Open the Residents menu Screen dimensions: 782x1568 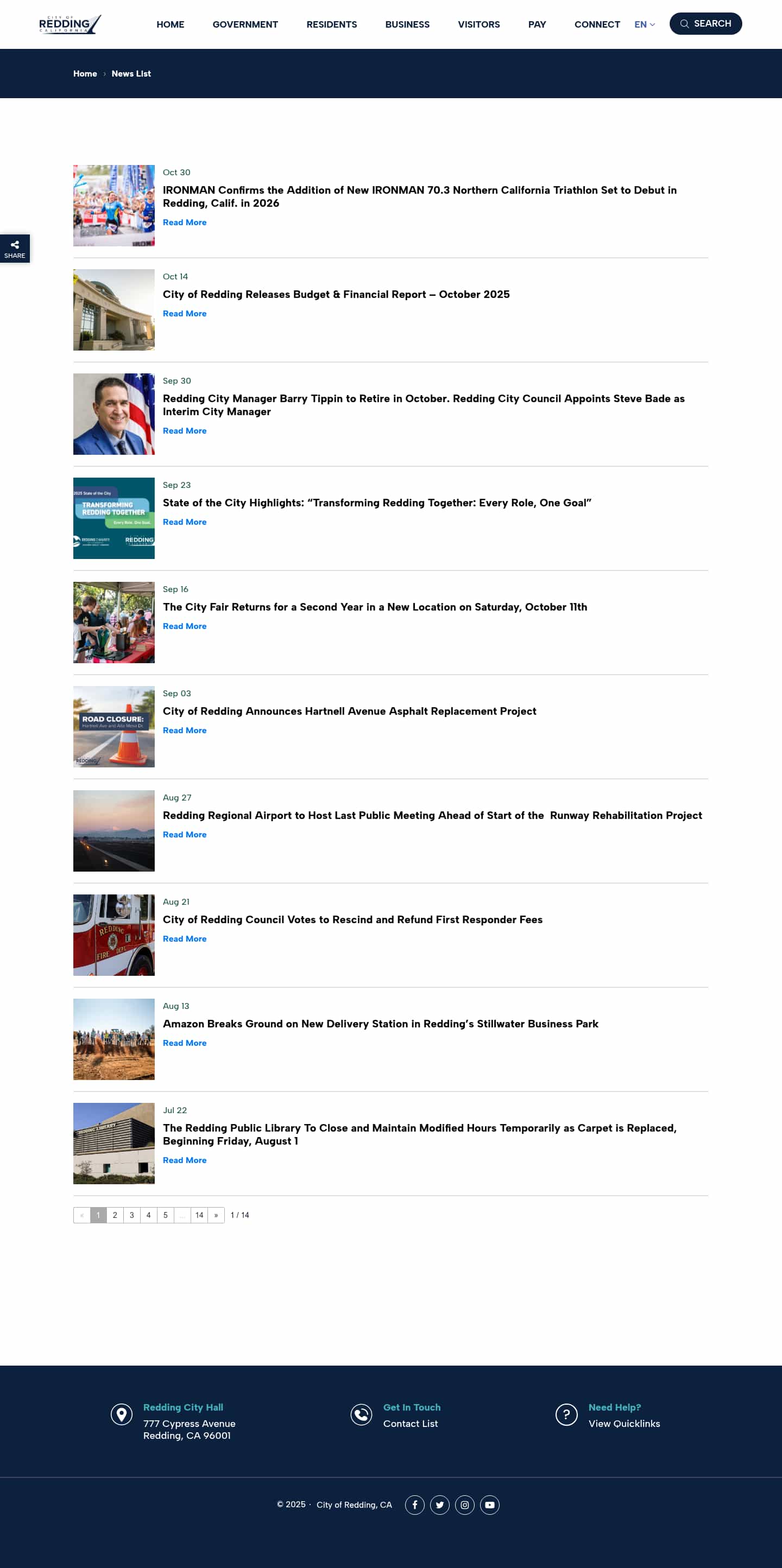click(331, 24)
